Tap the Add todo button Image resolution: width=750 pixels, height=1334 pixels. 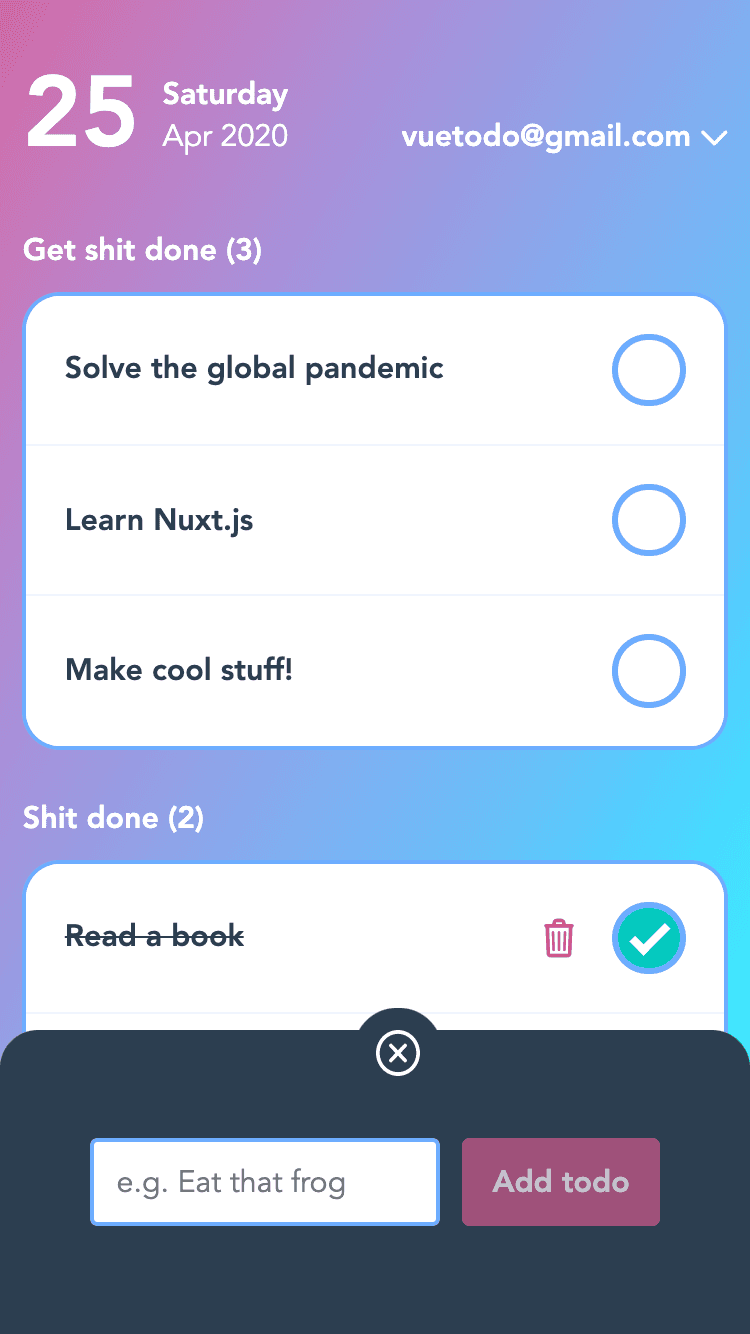pyautogui.click(x=560, y=1182)
